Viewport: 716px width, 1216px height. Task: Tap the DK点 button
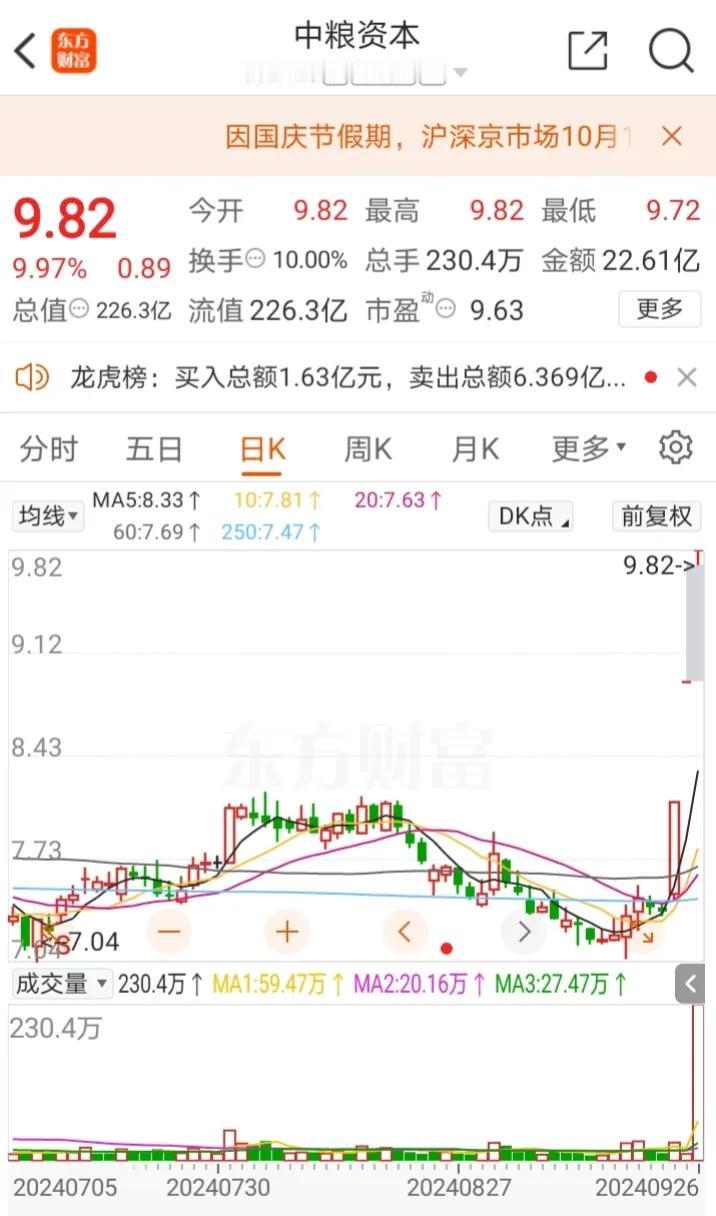point(530,516)
